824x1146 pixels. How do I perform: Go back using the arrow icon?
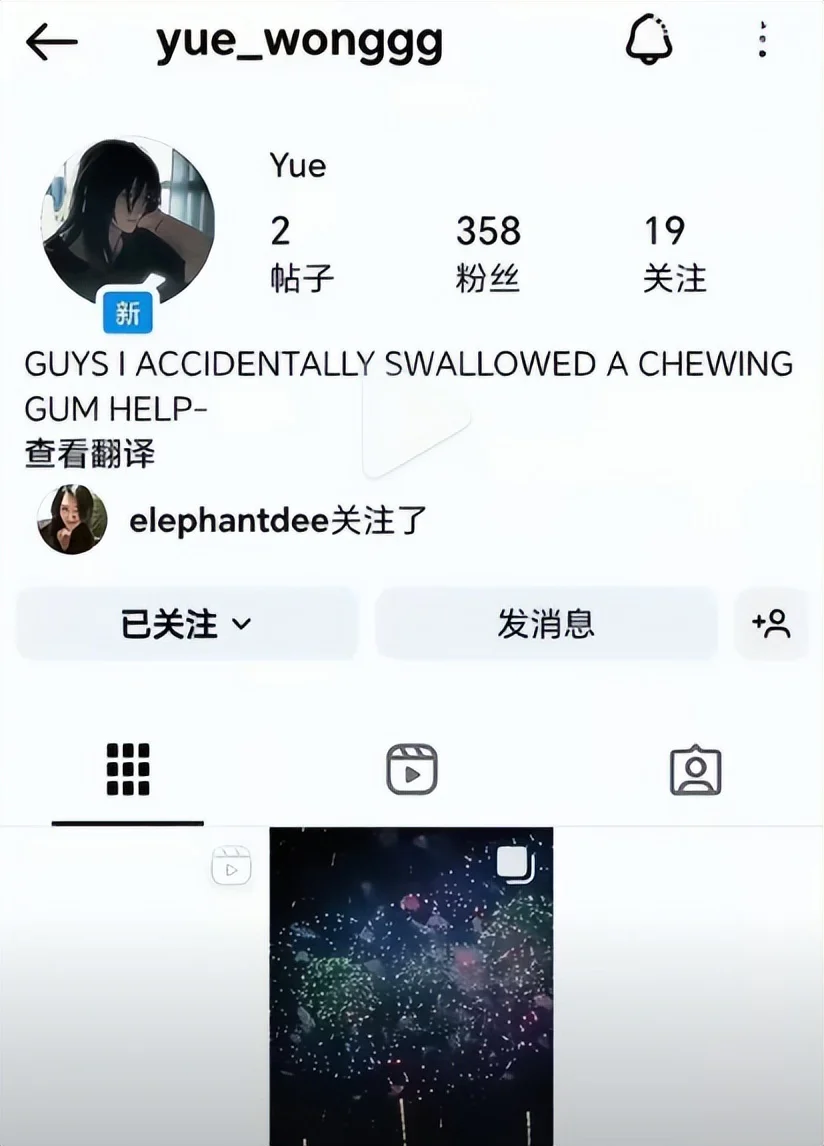(51, 42)
